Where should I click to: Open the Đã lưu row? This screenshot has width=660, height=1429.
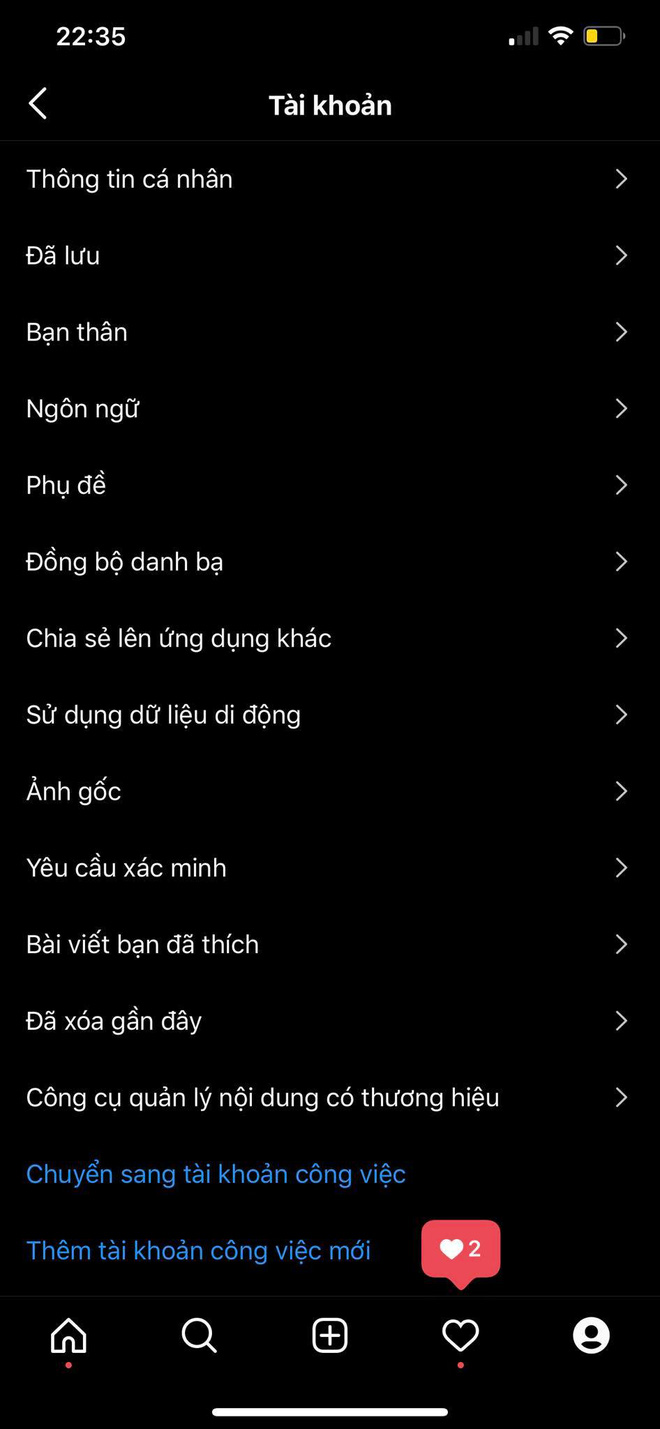pos(63,256)
